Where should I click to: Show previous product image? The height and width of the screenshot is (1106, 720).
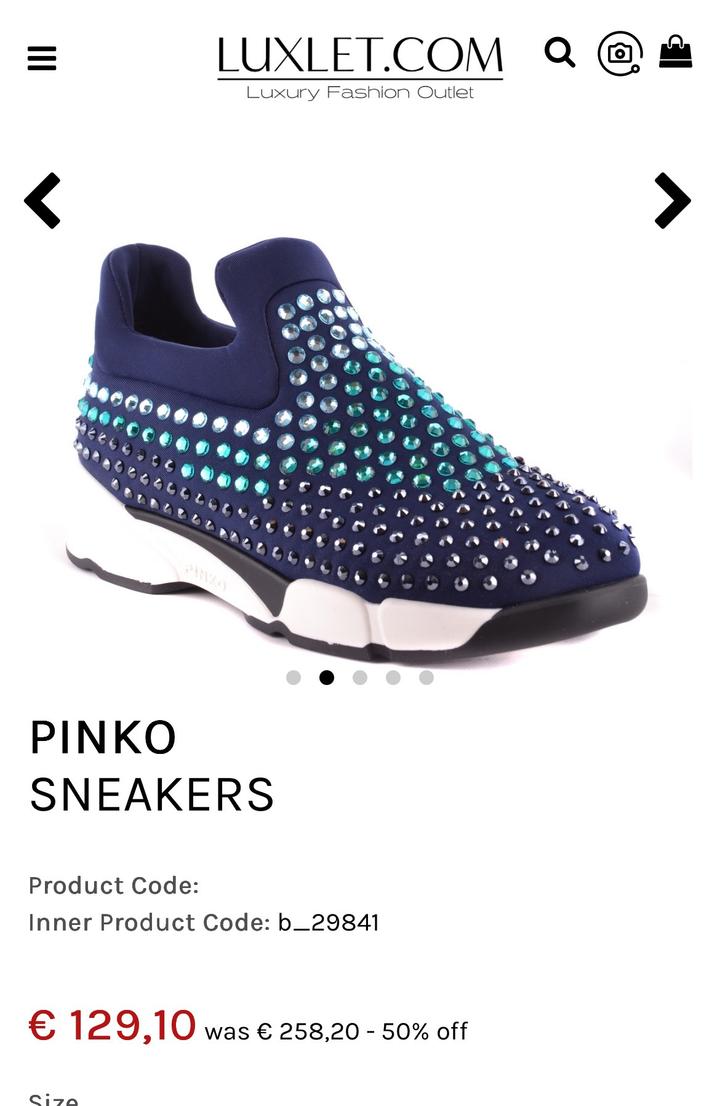(x=43, y=201)
